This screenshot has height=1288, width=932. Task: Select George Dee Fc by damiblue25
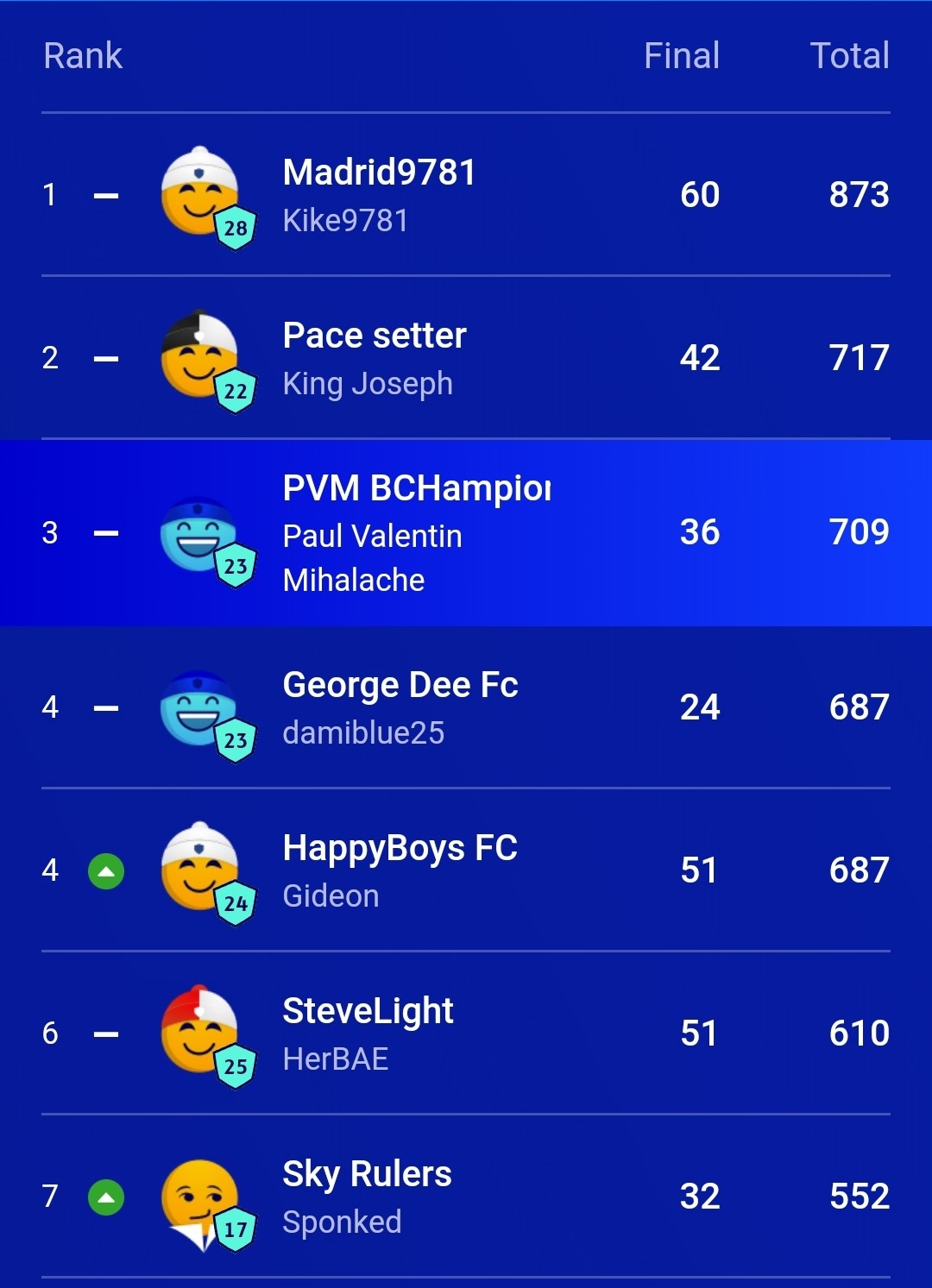[466, 707]
